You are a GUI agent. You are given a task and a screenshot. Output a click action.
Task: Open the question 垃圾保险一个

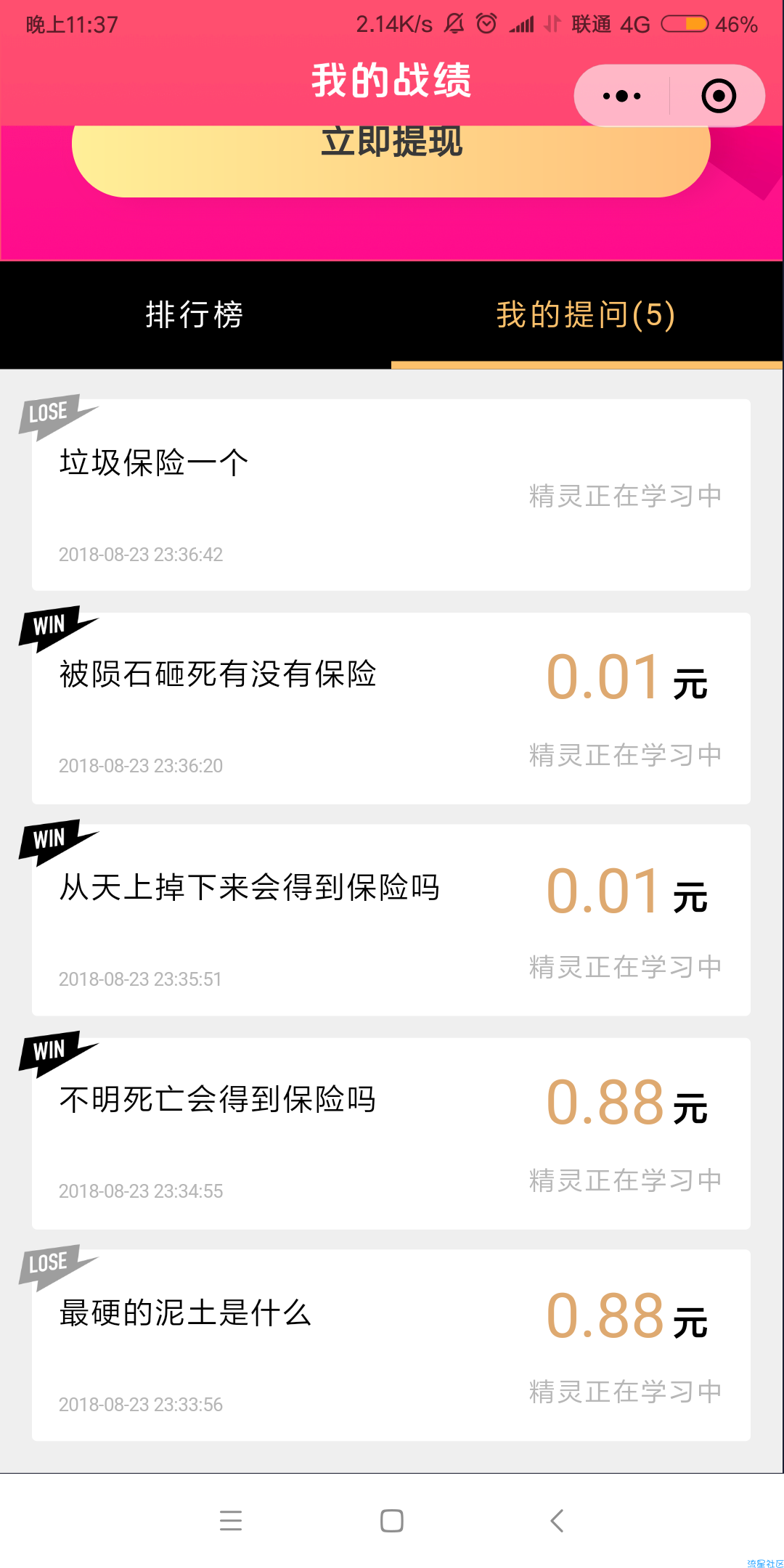point(391,495)
